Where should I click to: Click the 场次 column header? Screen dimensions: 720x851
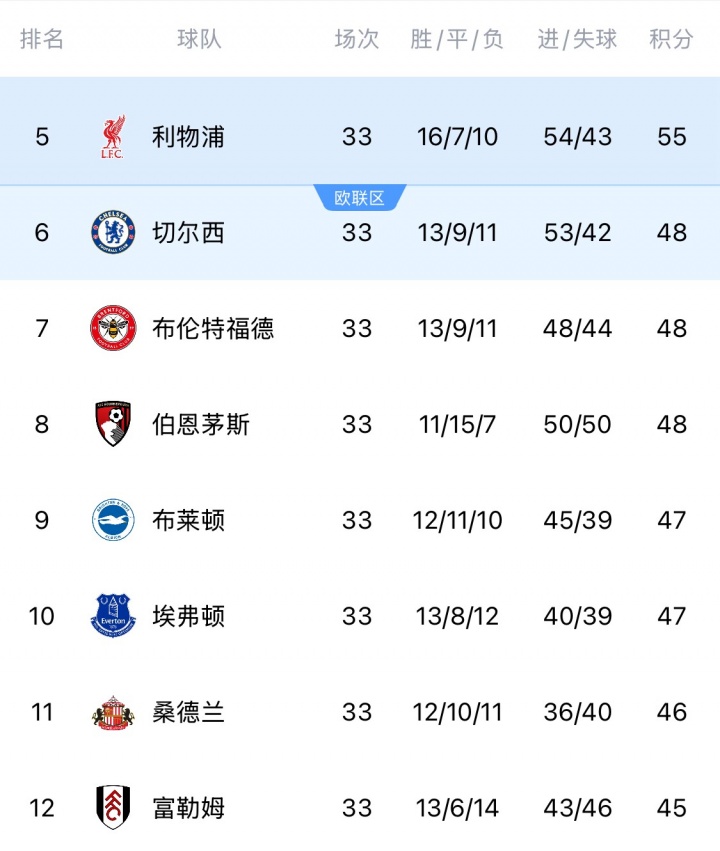pos(356,39)
